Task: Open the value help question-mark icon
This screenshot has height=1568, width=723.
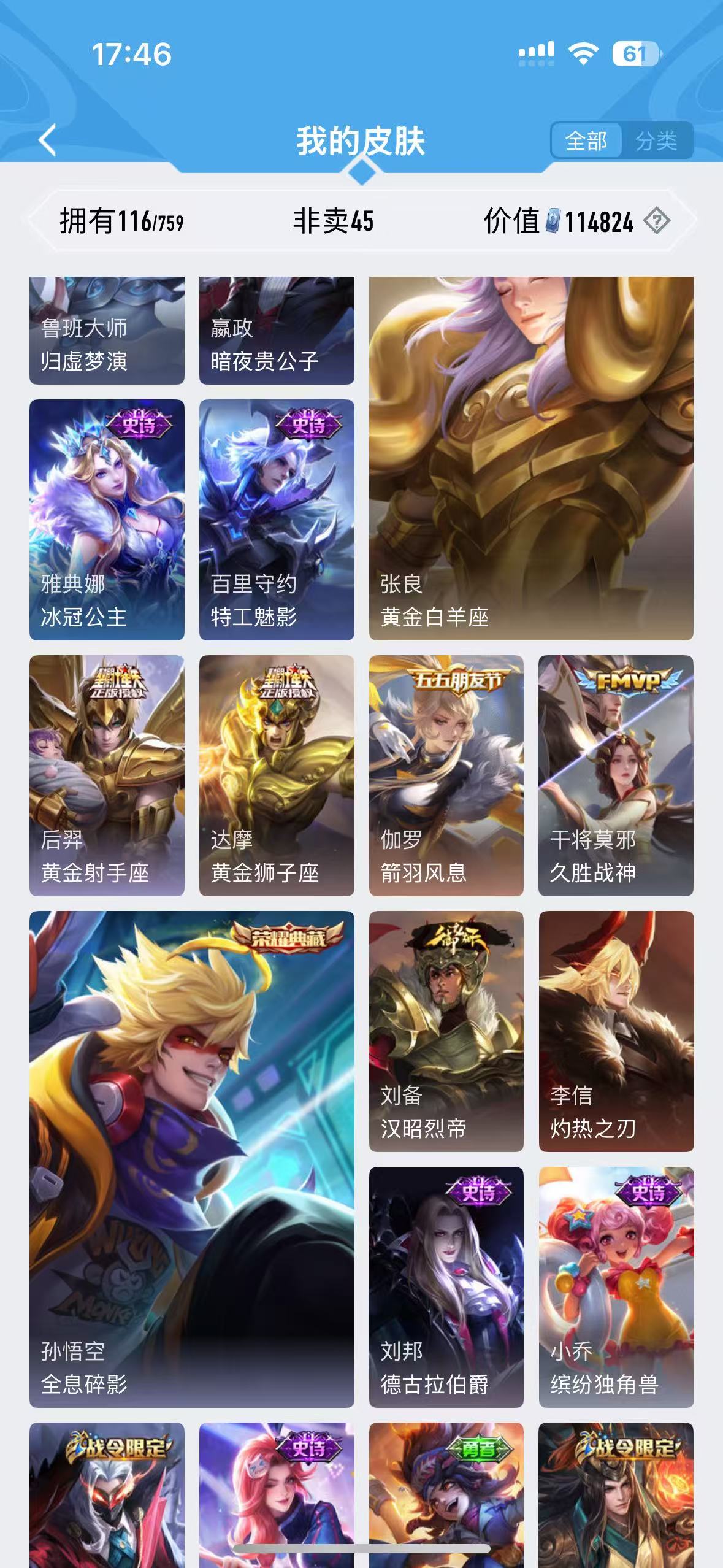Action: pos(656,221)
